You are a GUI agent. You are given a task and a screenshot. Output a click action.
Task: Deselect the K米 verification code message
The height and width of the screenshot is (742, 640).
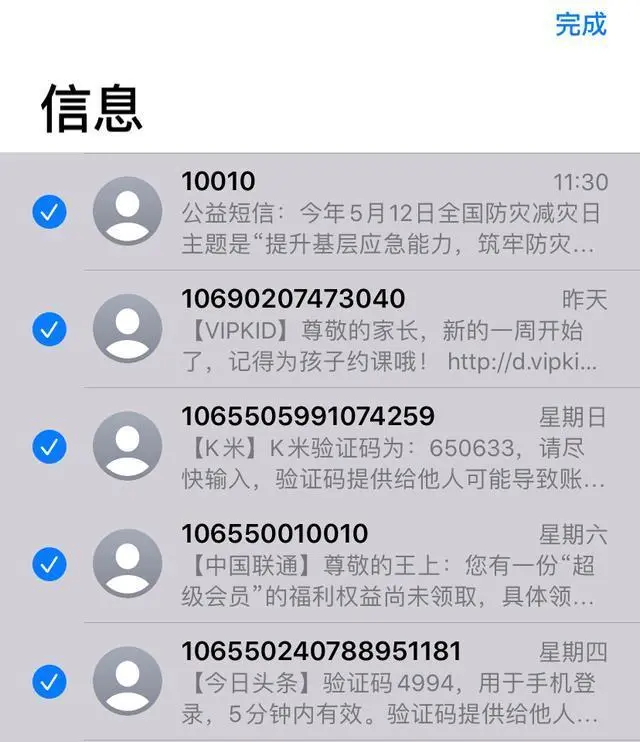click(x=49, y=446)
